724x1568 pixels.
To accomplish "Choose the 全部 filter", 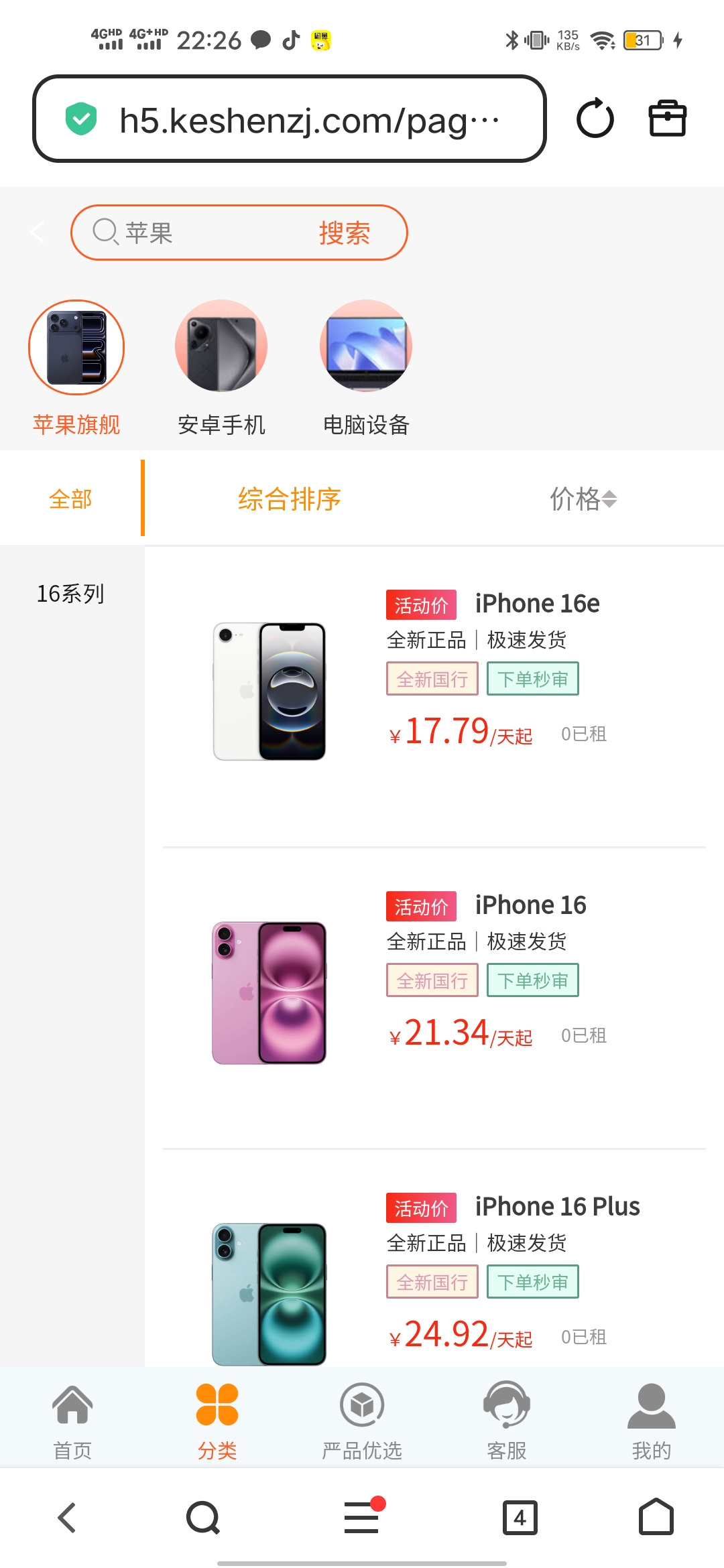I will [70, 499].
